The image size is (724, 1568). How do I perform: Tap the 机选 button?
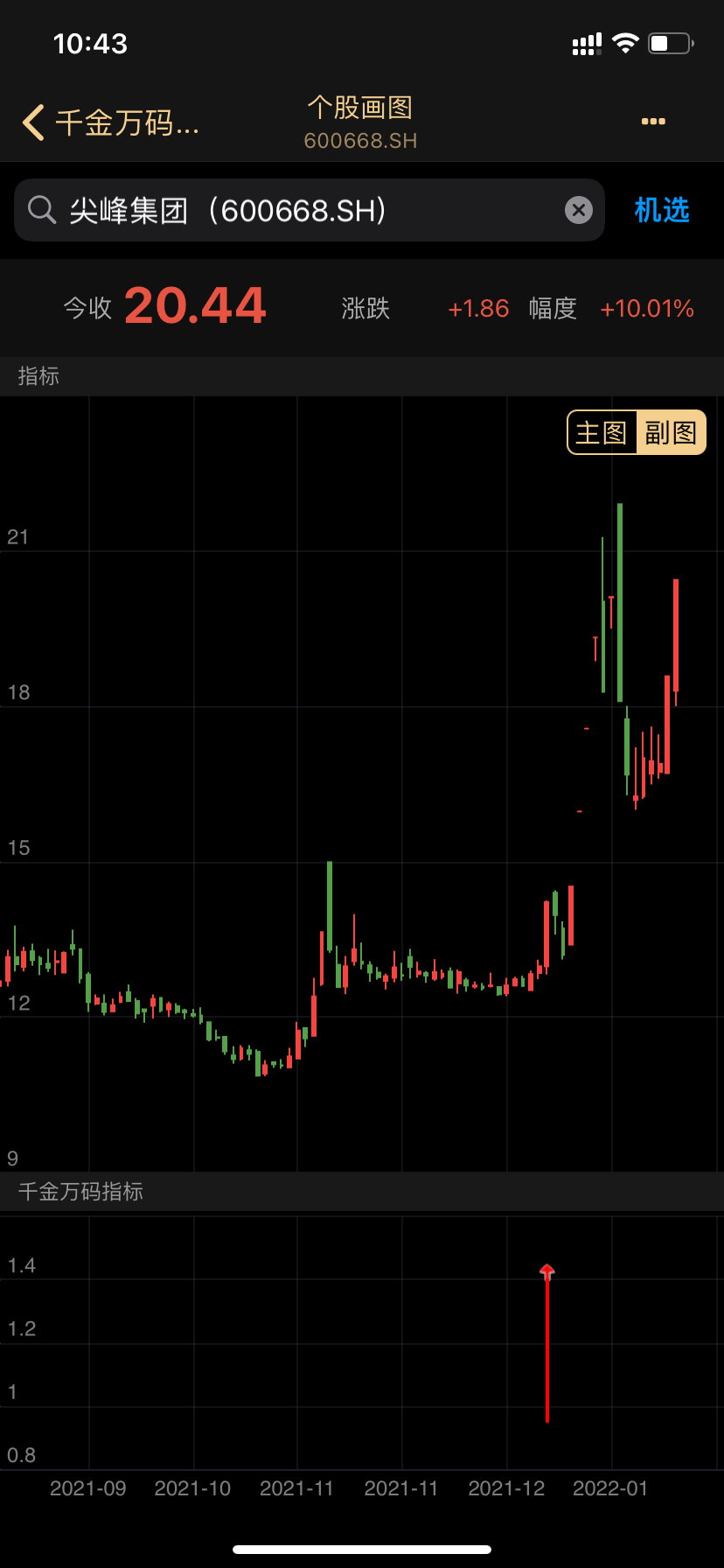click(662, 210)
